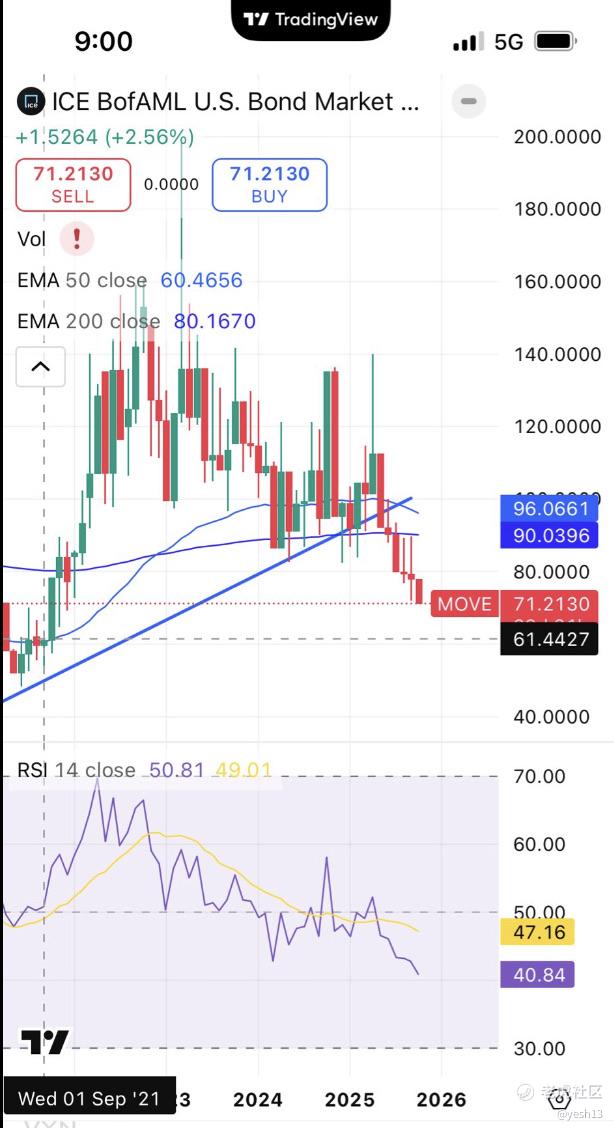This screenshot has width=614, height=1128.
Task: Tap the grey minus icon beside the symbol title
Action: point(468,101)
